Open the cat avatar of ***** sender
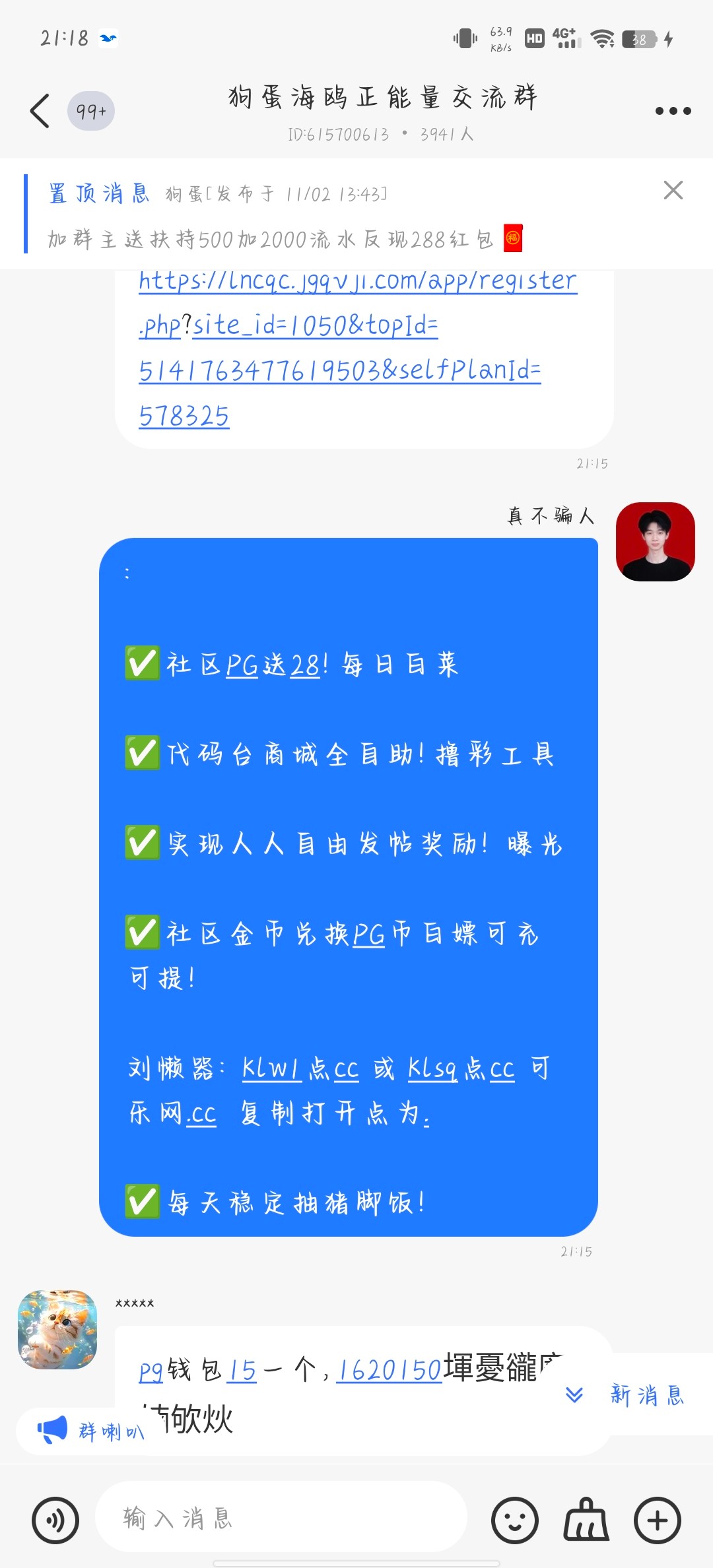The image size is (713, 1568). pos(56,1330)
